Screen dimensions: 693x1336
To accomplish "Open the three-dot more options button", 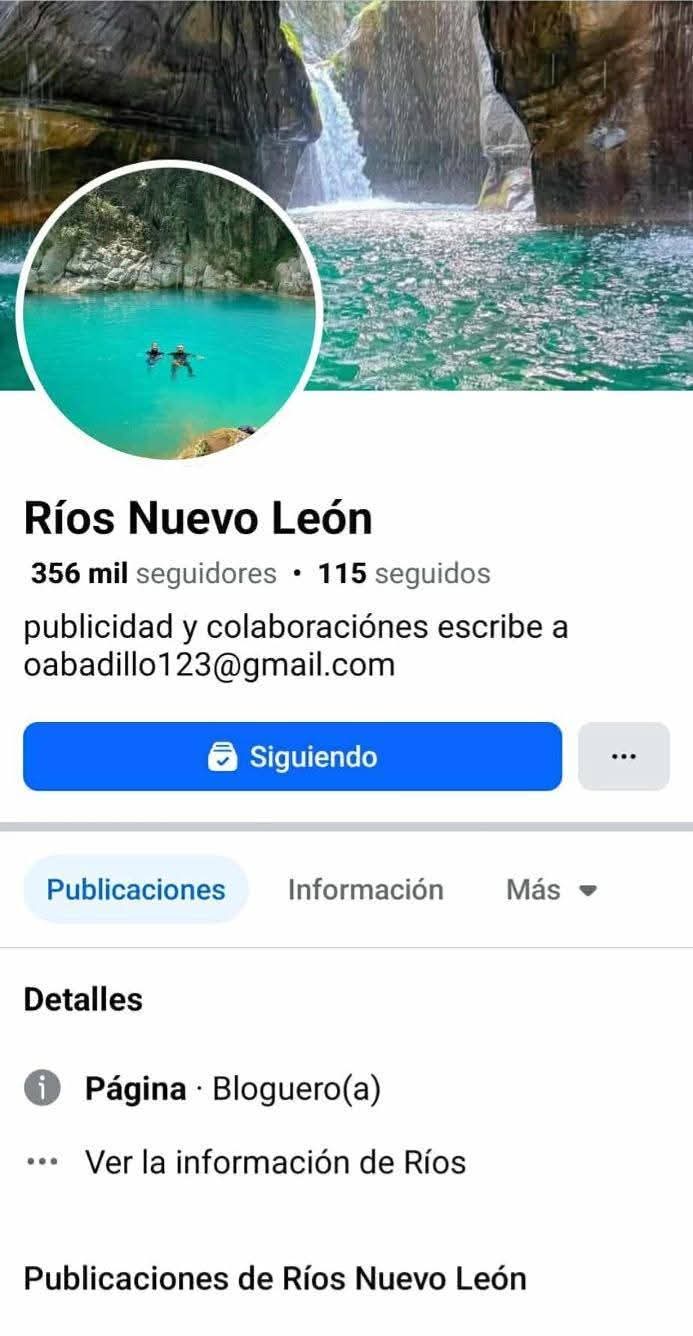I will [x=623, y=757].
